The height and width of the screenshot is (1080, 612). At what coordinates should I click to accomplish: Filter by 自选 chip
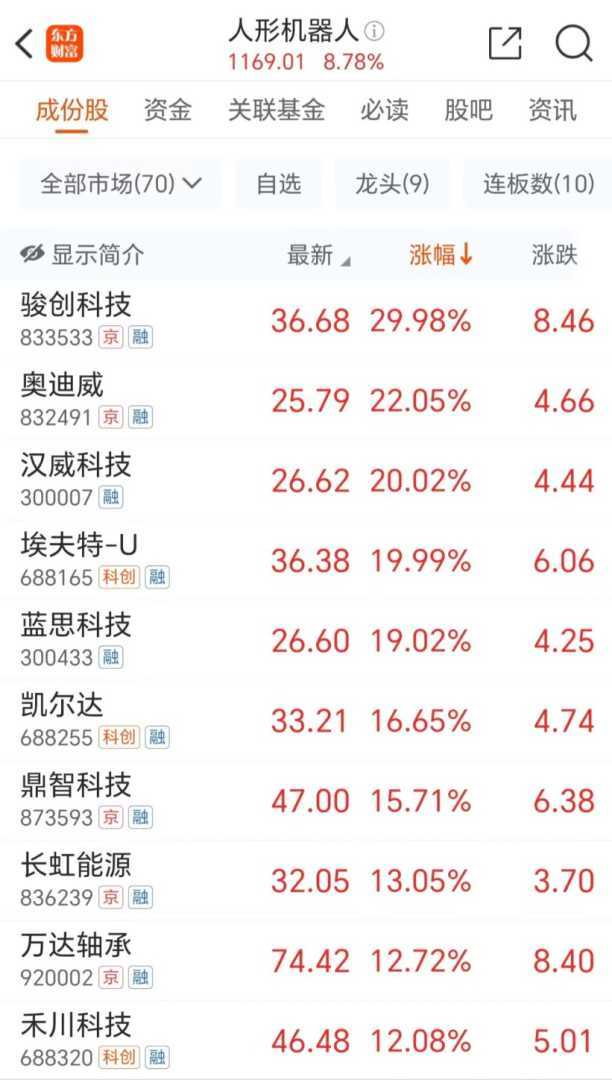point(278,184)
